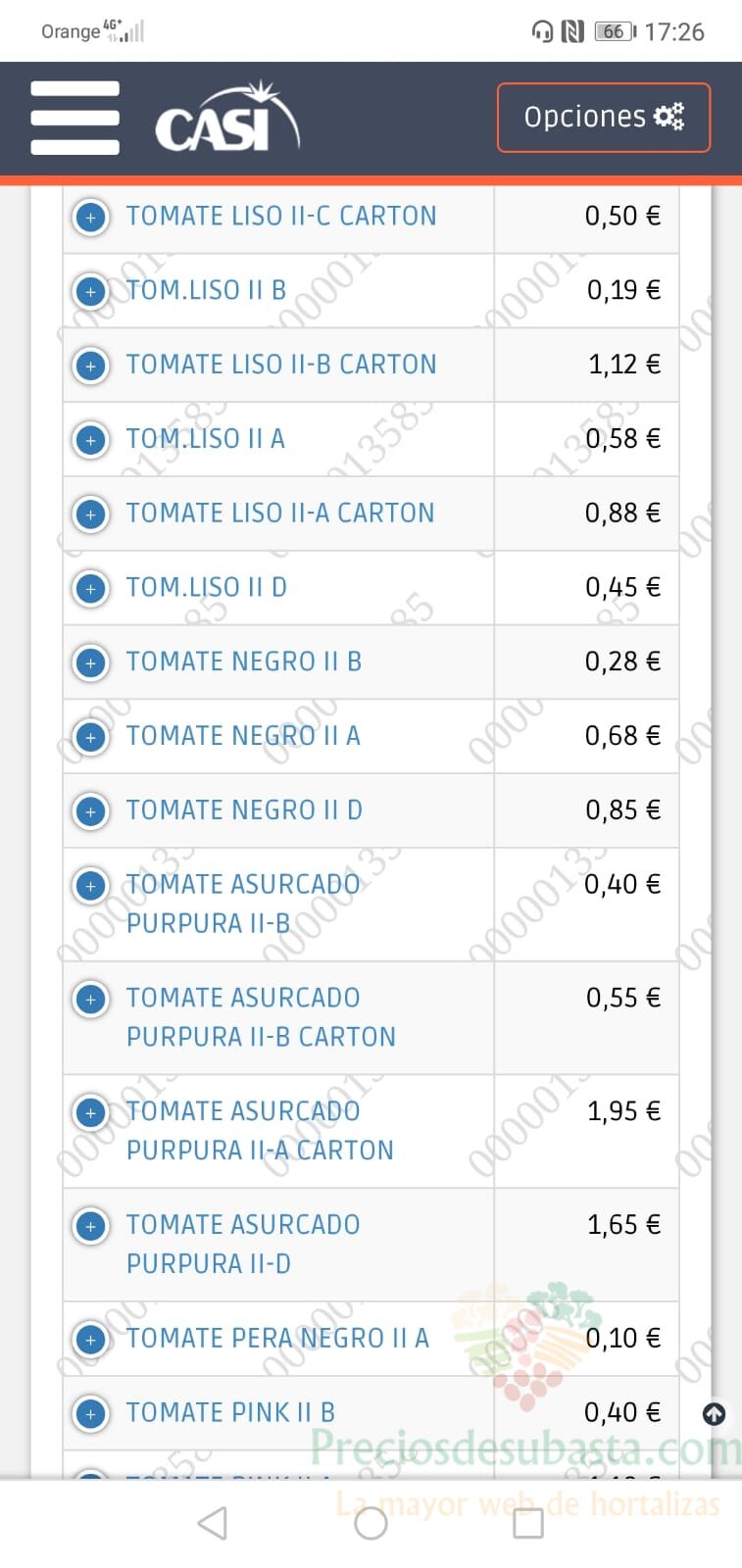Expand the TOMATE NEGRO II D row
Viewport: 742px width, 1568px height.
point(91,811)
